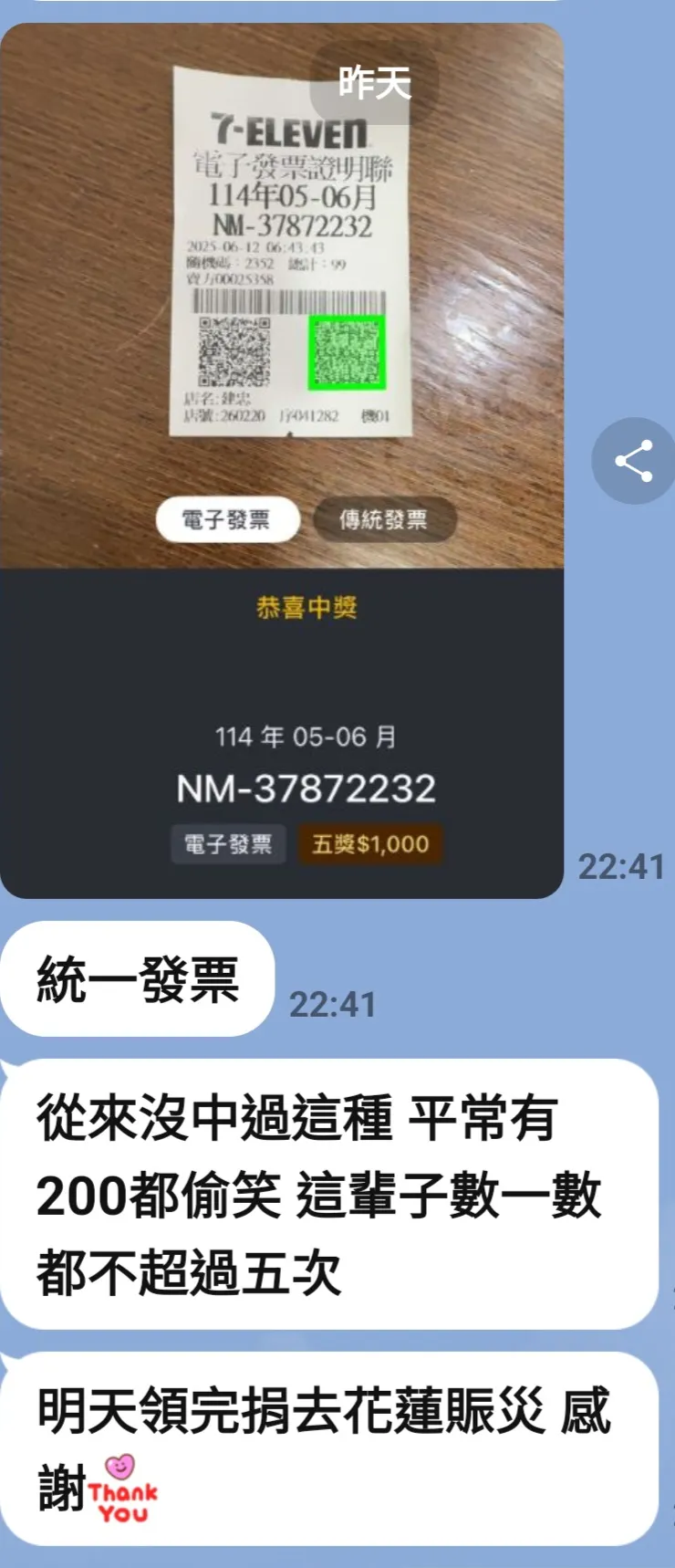Open the 昨天 date divider chip

[x=377, y=83]
